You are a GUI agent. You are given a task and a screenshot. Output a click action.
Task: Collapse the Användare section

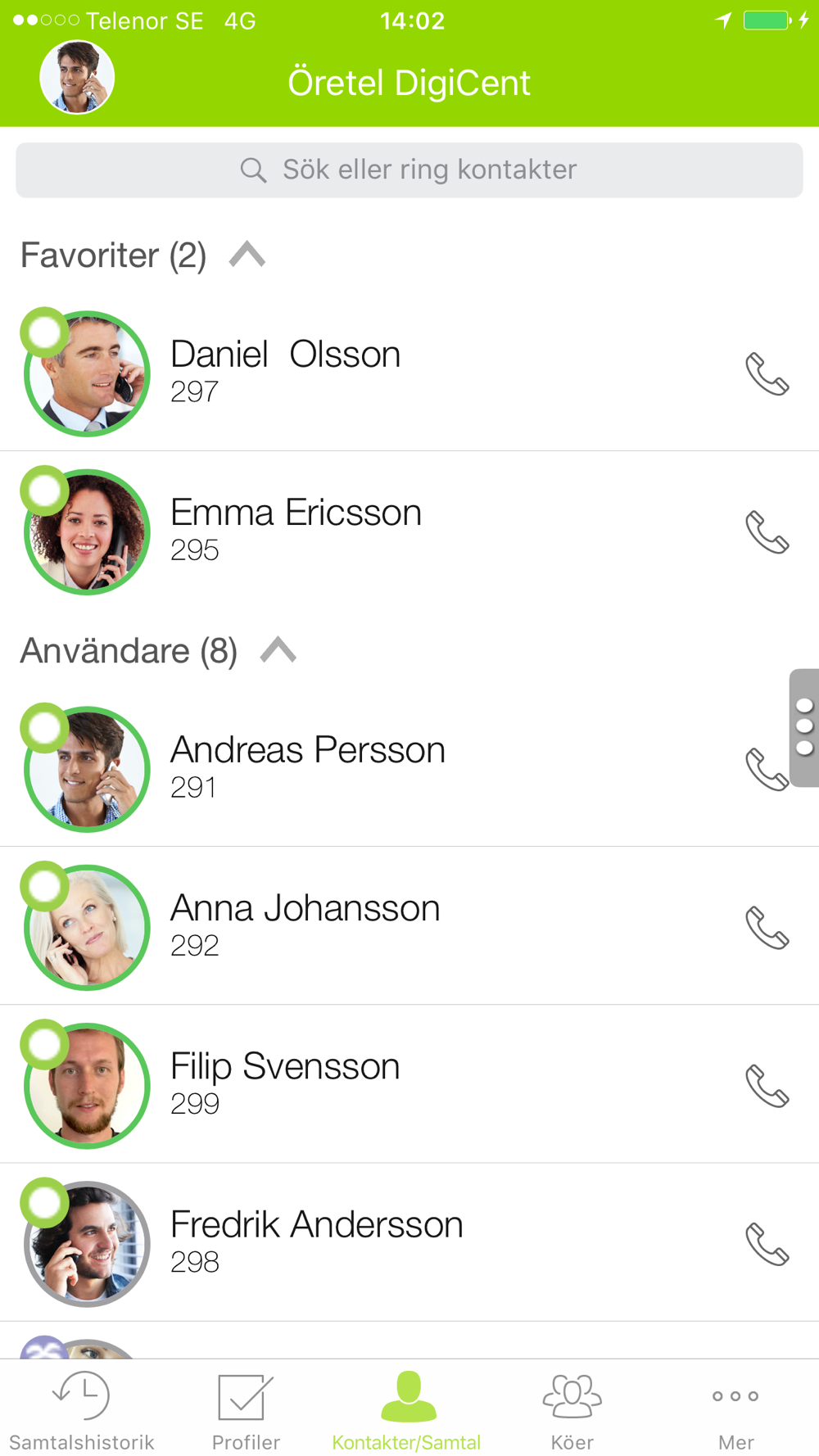[278, 650]
